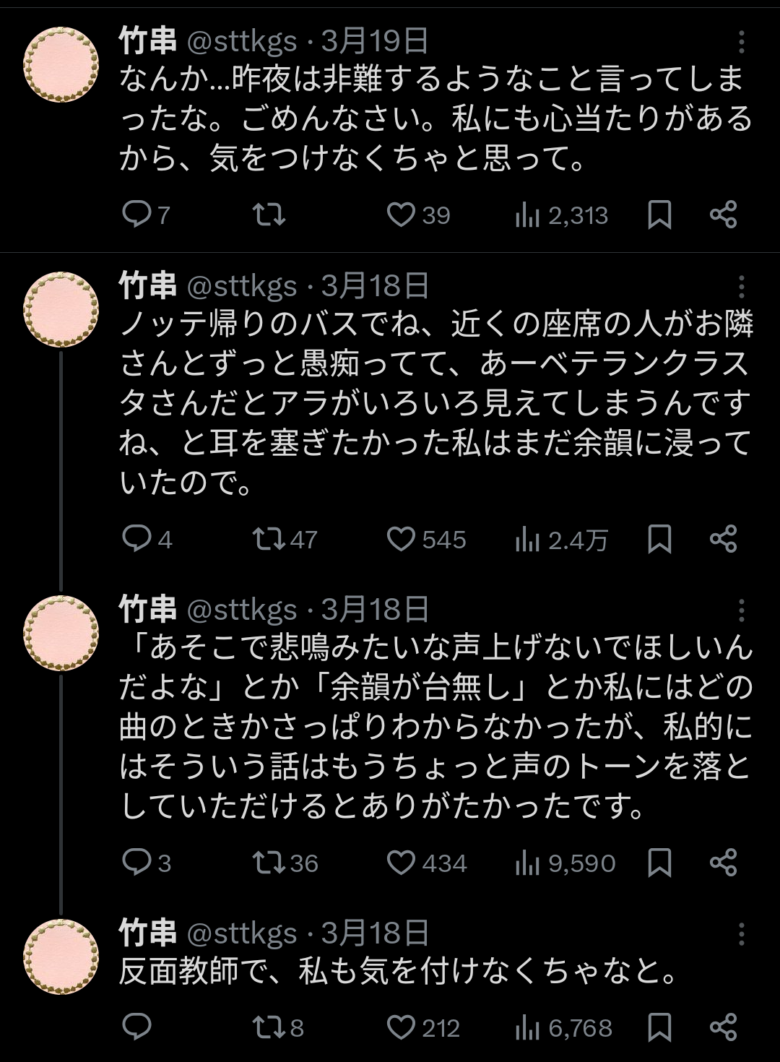This screenshot has height=1062, width=780.
Task: Reply to the tweet with 4 comments
Action: (x=134, y=540)
